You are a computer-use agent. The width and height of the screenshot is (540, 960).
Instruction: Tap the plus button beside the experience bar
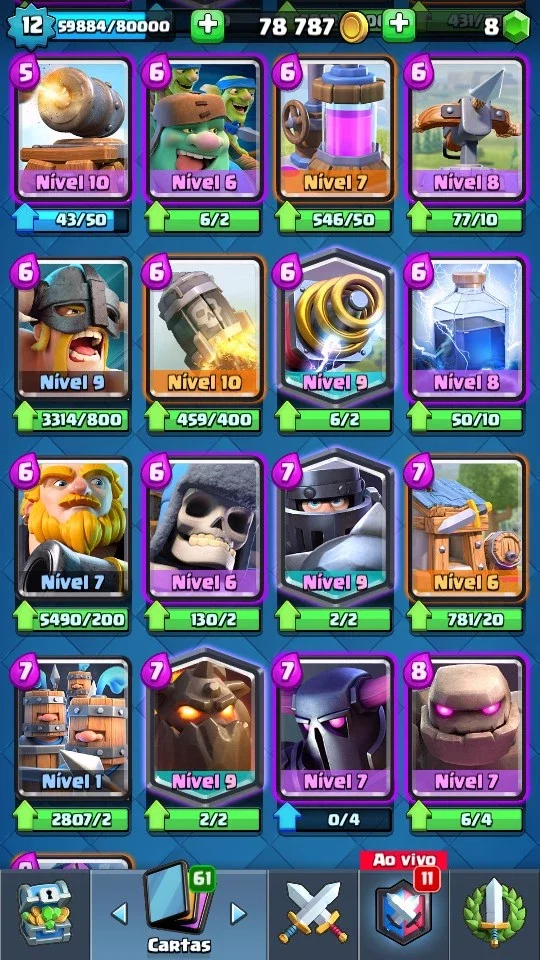(208, 26)
